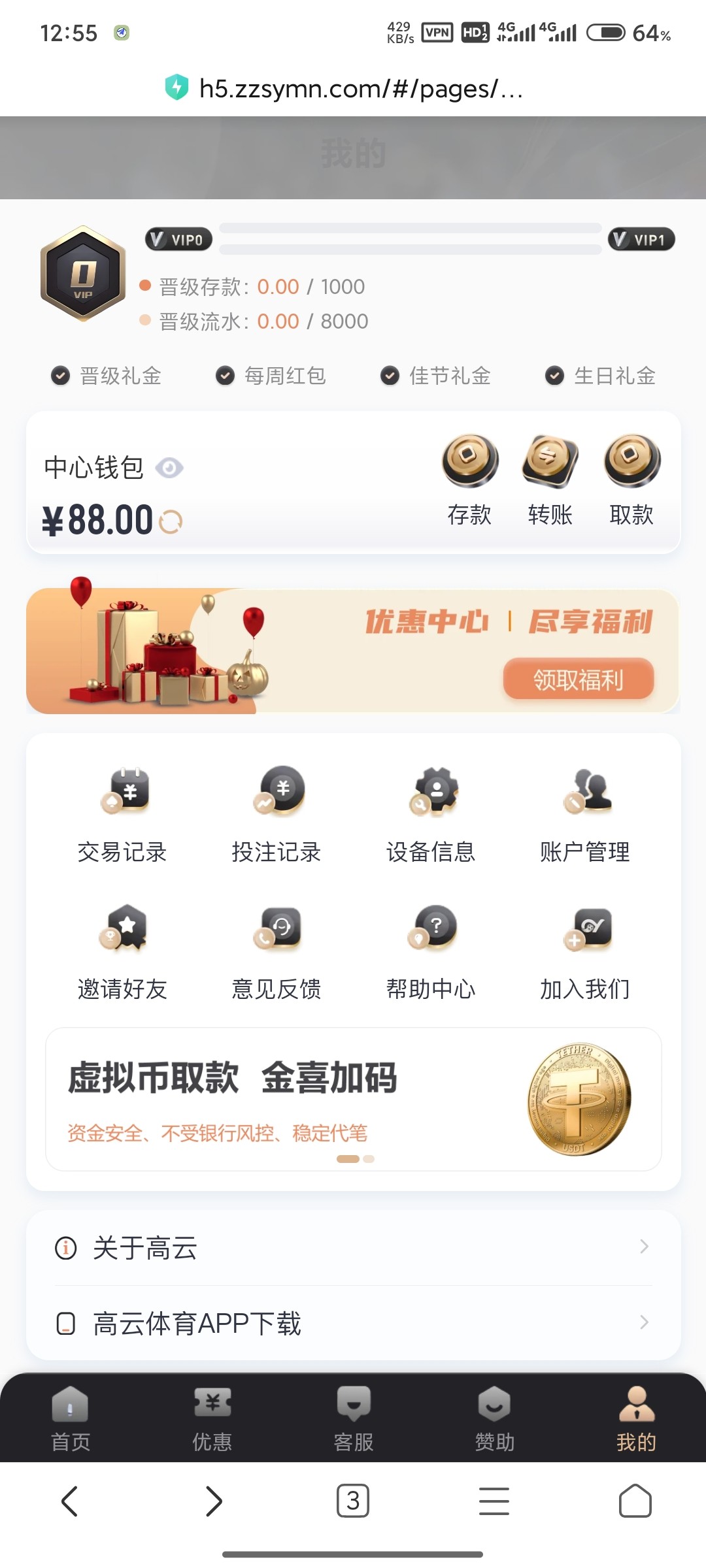Image resolution: width=706 pixels, height=1568 pixels.
Task: Open 取款 withdrawal
Action: point(631,480)
